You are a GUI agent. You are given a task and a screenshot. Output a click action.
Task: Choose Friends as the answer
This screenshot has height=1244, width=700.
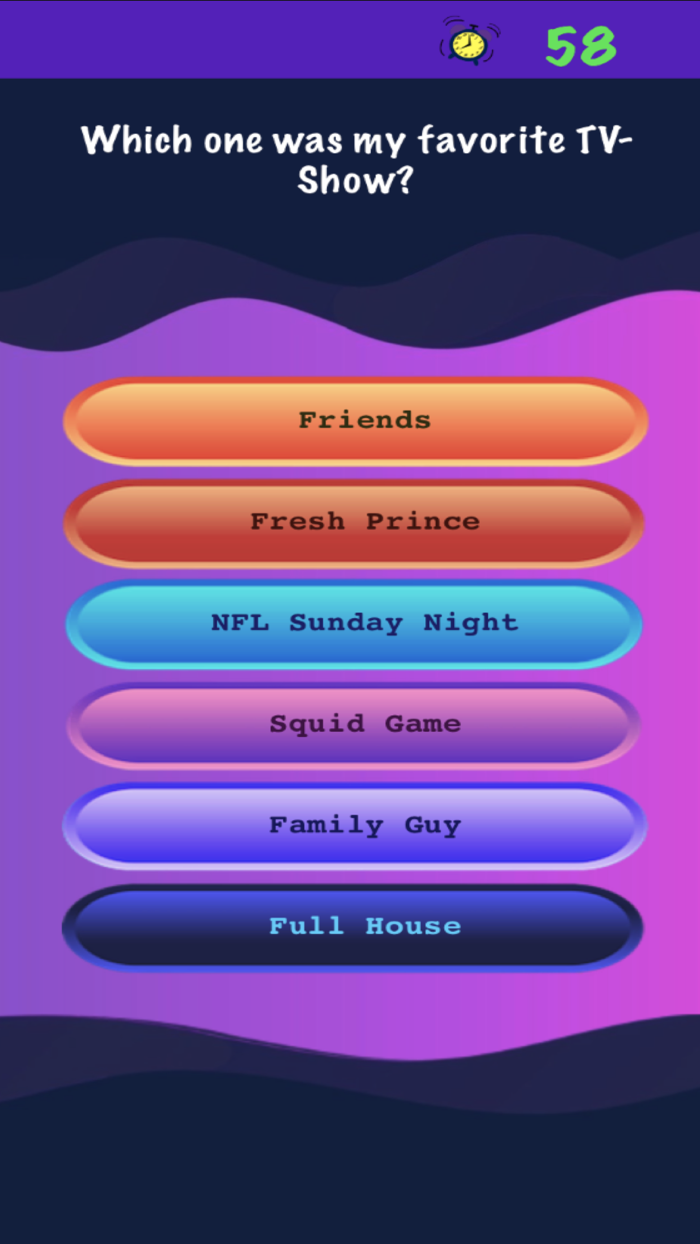pos(356,421)
